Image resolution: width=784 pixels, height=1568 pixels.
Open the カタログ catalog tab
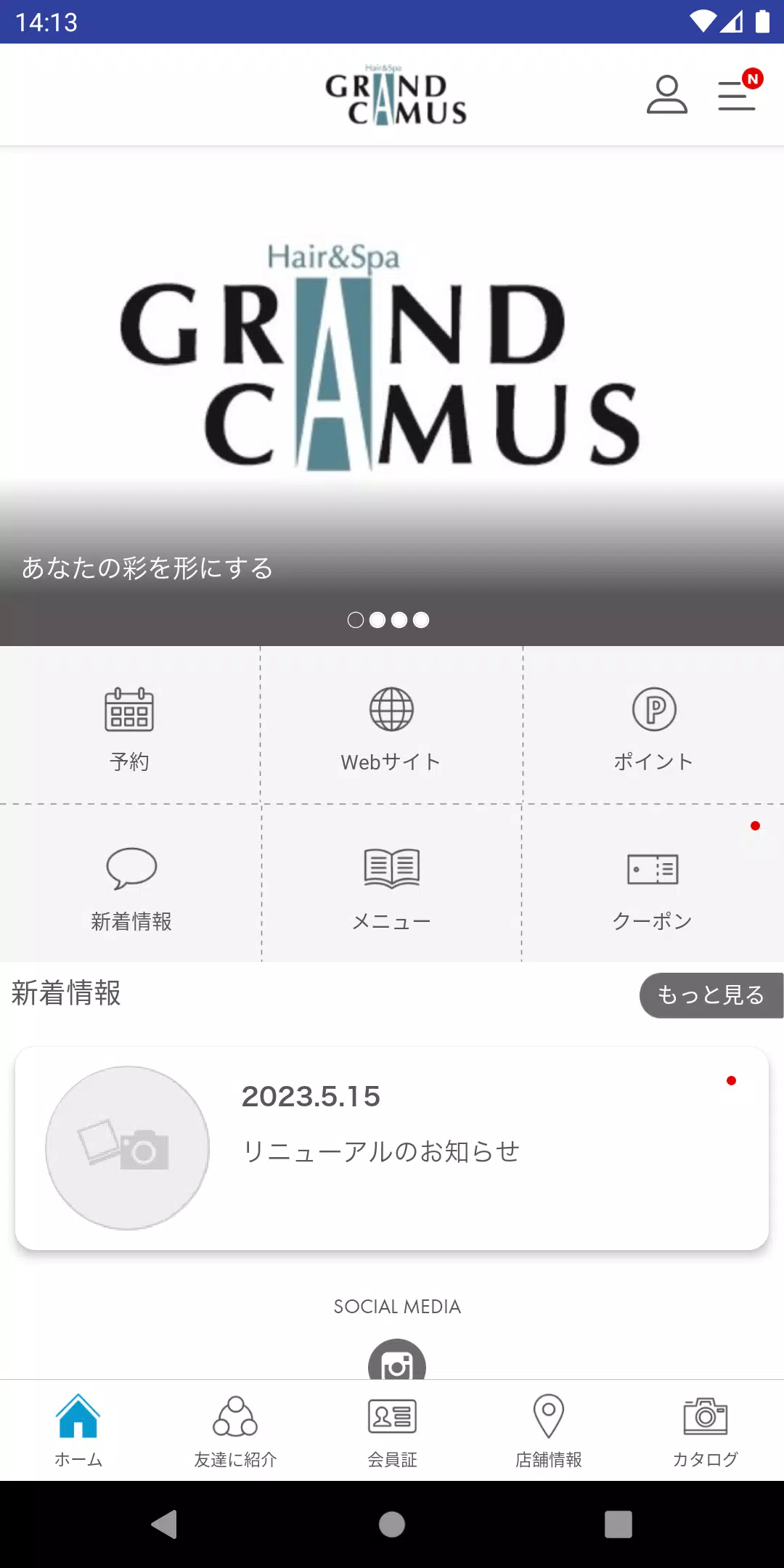tap(706, 1429)
